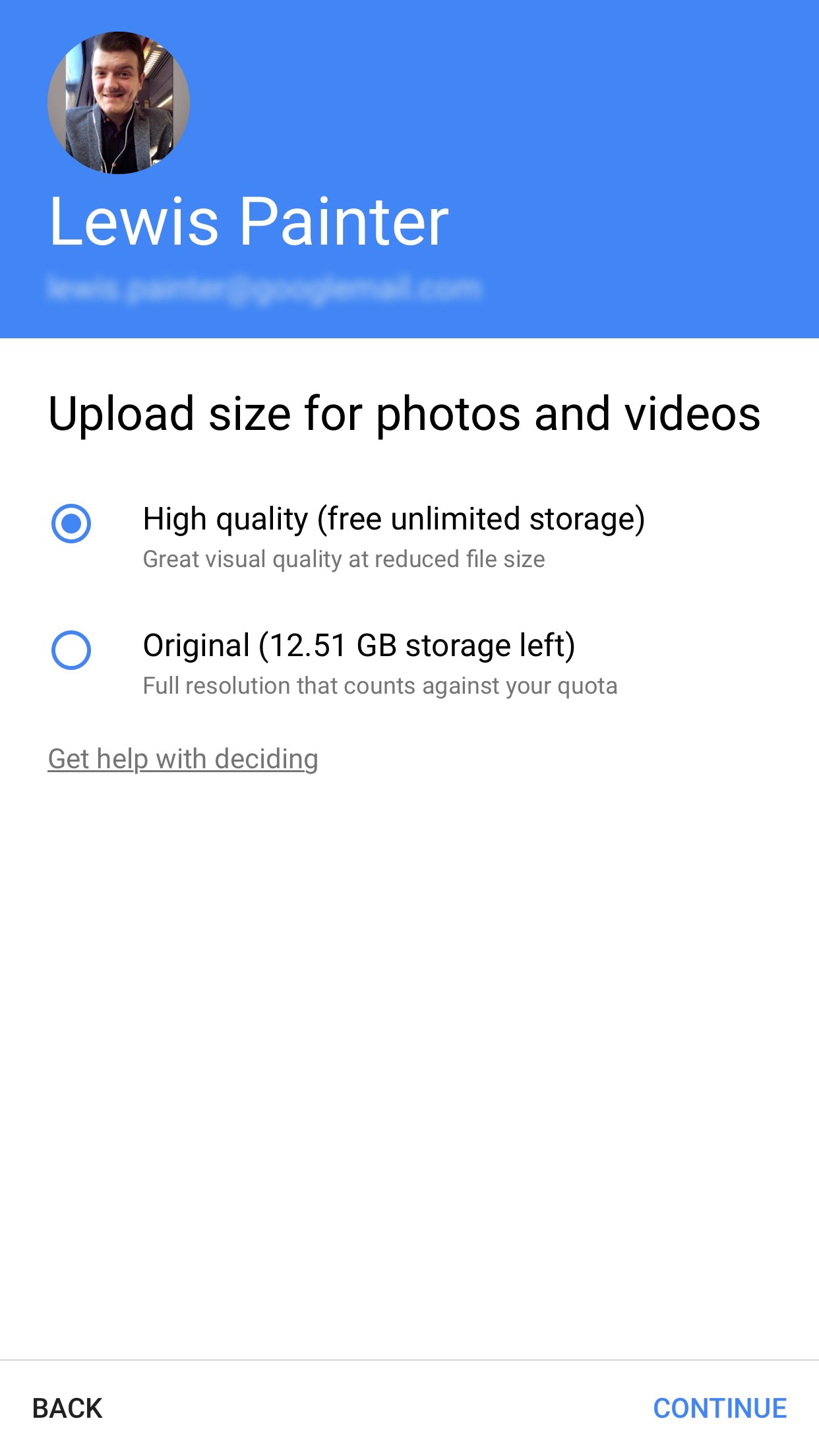Select the High quality upload option
The height and width of the screenshot is (1456, 819).
(71, 524)
